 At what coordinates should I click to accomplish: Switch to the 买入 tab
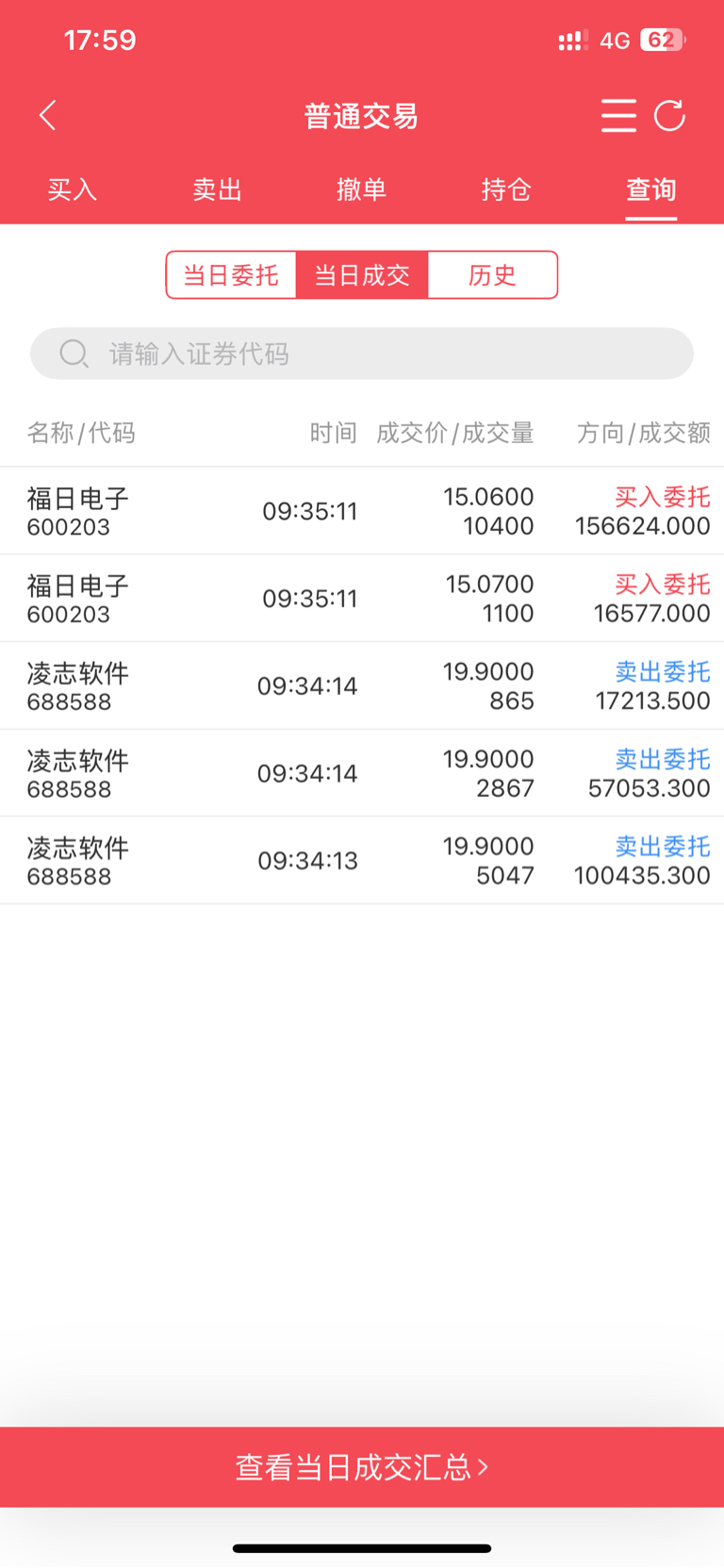(x=73, y=190)
